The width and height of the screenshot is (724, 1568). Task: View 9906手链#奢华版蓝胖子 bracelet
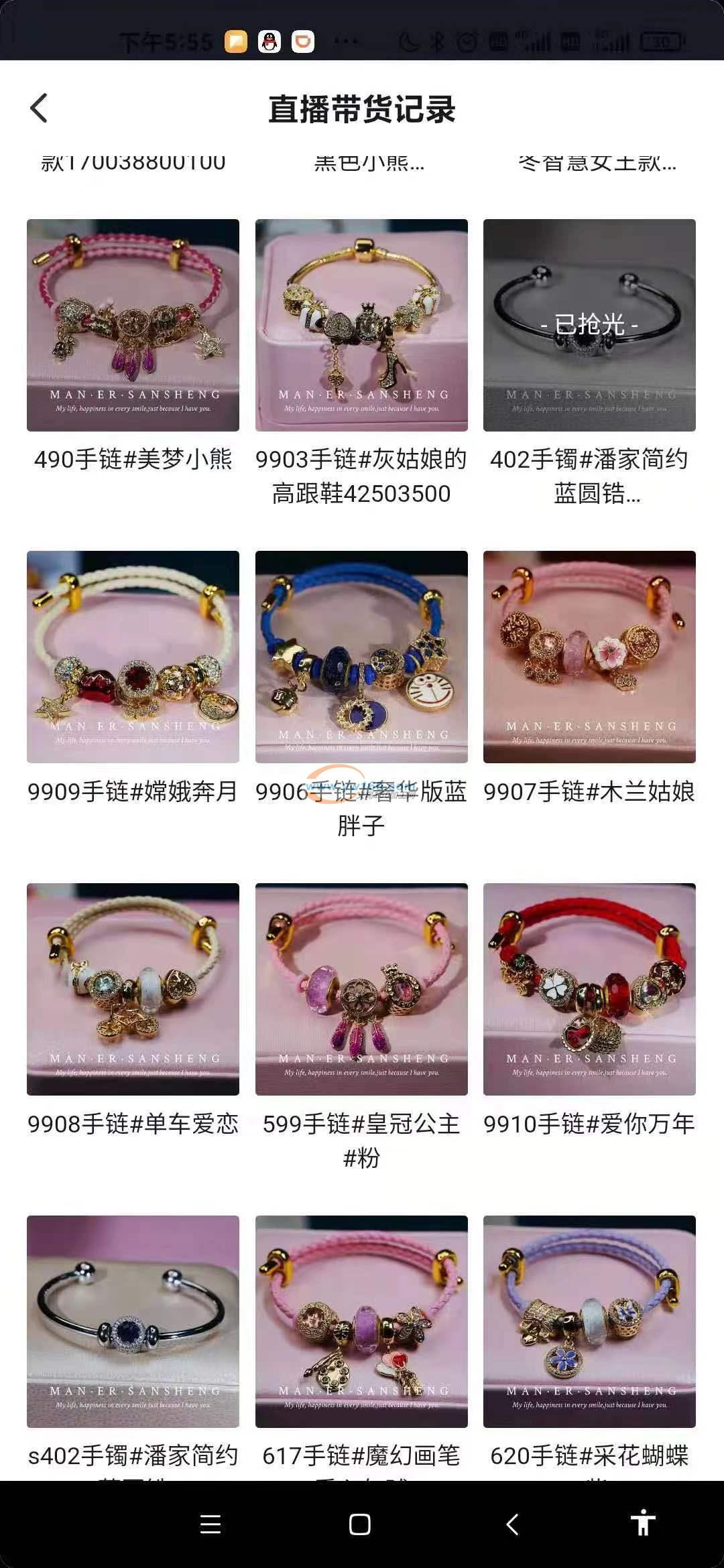361,657
